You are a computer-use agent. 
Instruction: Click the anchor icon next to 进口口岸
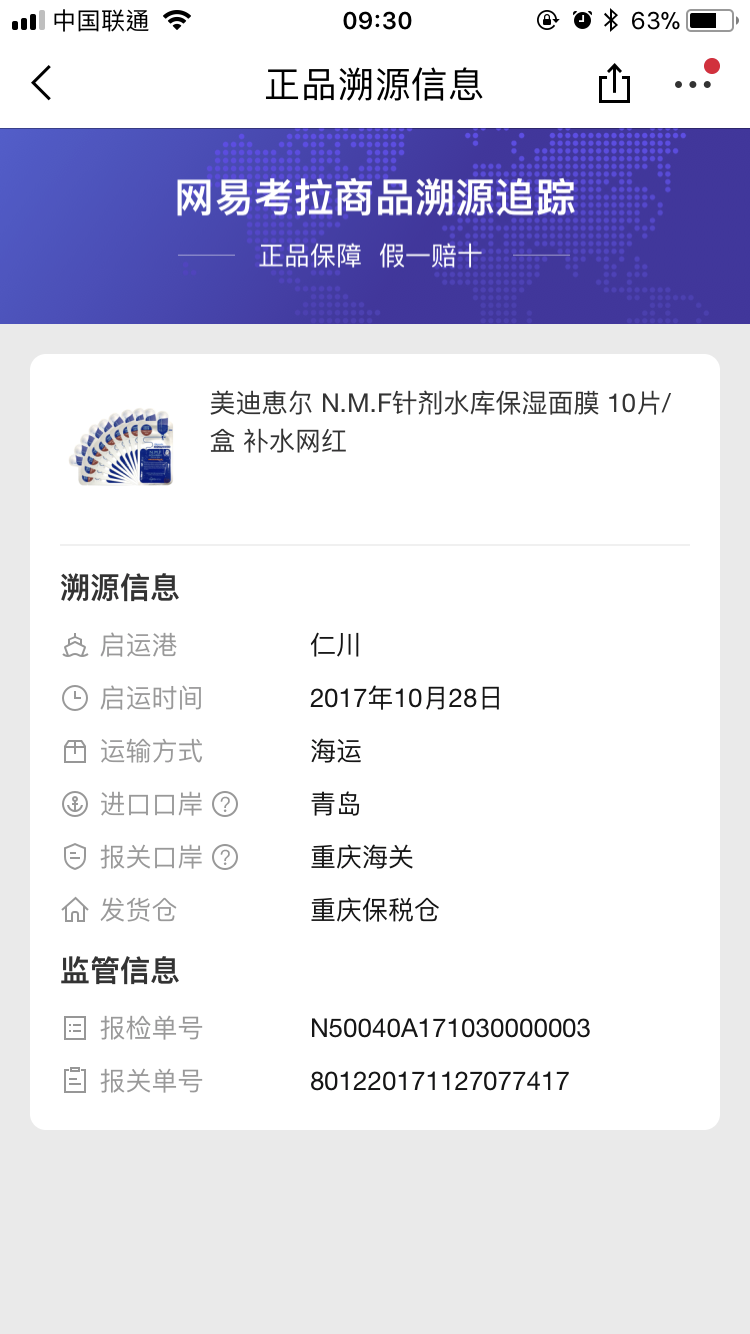click(x=75, y=805)
